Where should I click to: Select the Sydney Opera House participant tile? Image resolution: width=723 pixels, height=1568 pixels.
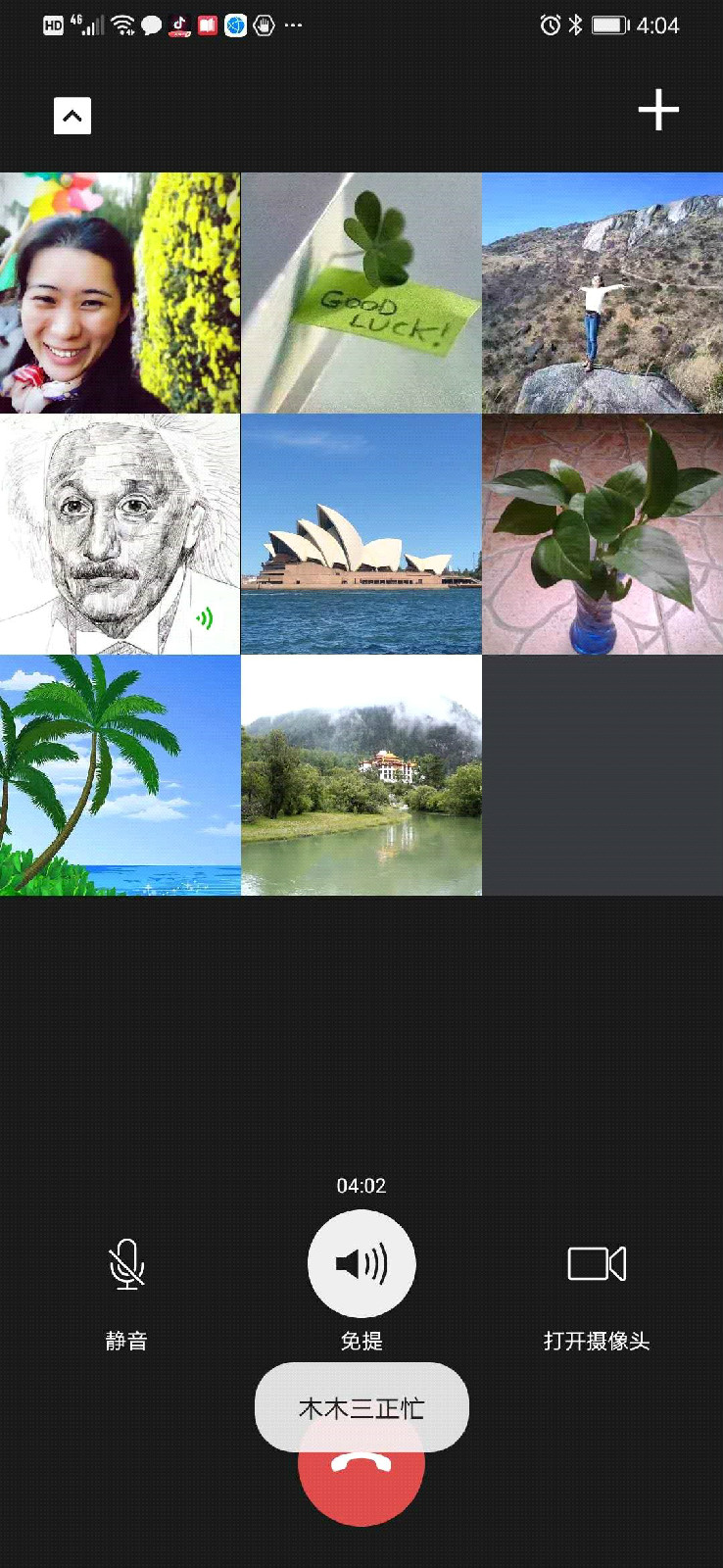[361, 534]
